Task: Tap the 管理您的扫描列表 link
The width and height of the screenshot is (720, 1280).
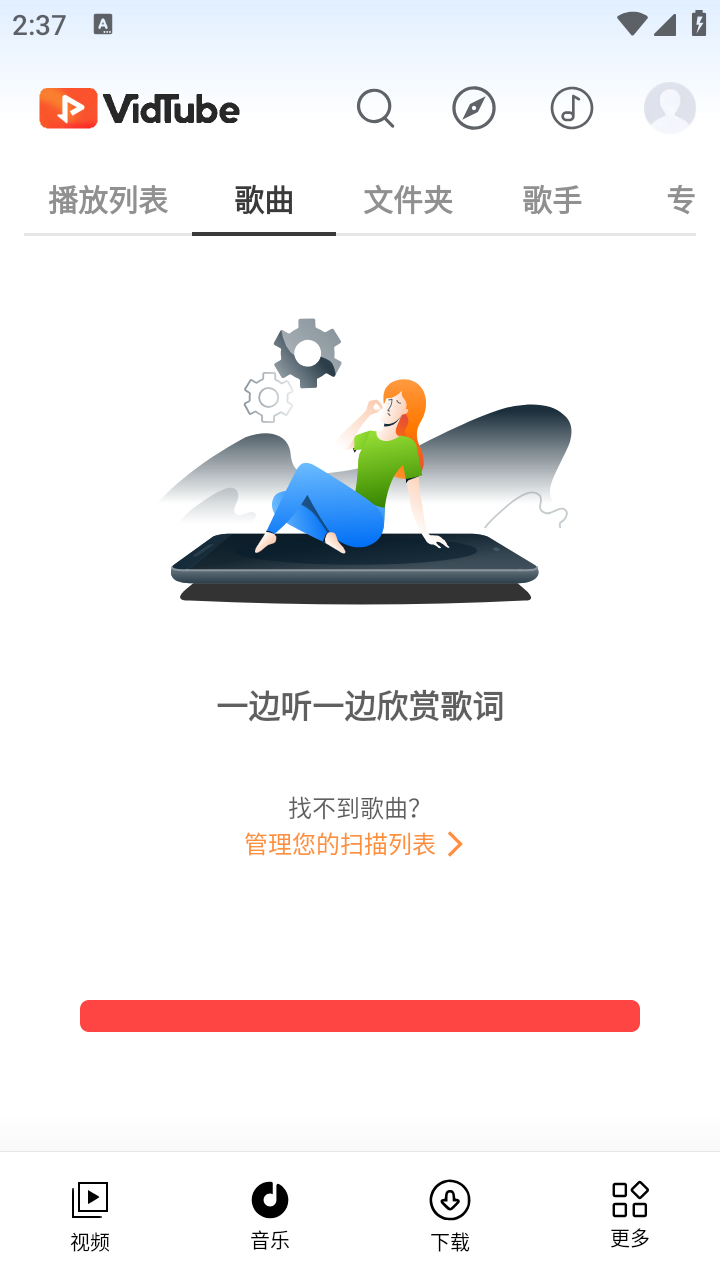Action: pyautogui.click(x=340, y=844)
